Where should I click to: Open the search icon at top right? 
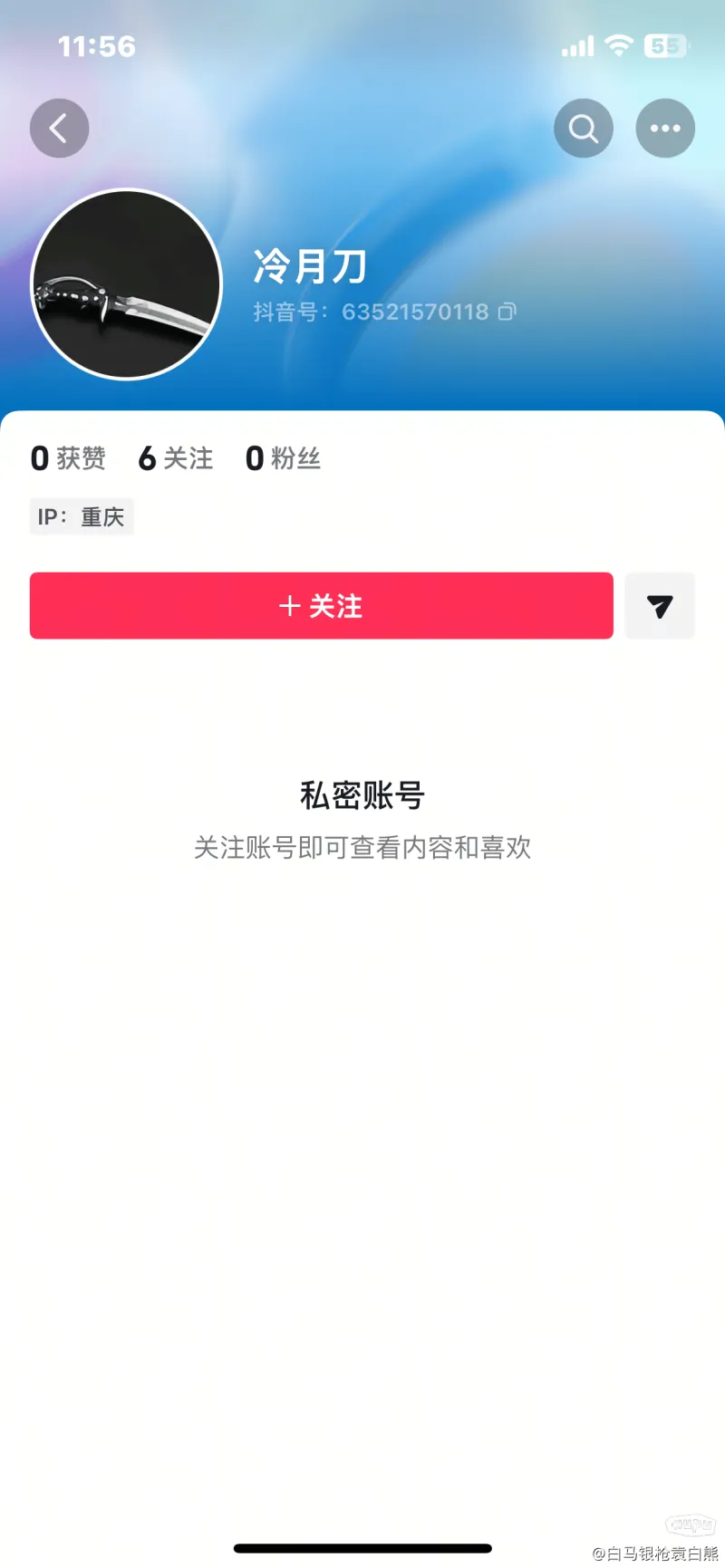pyautogui.click(x=584, y=128)
